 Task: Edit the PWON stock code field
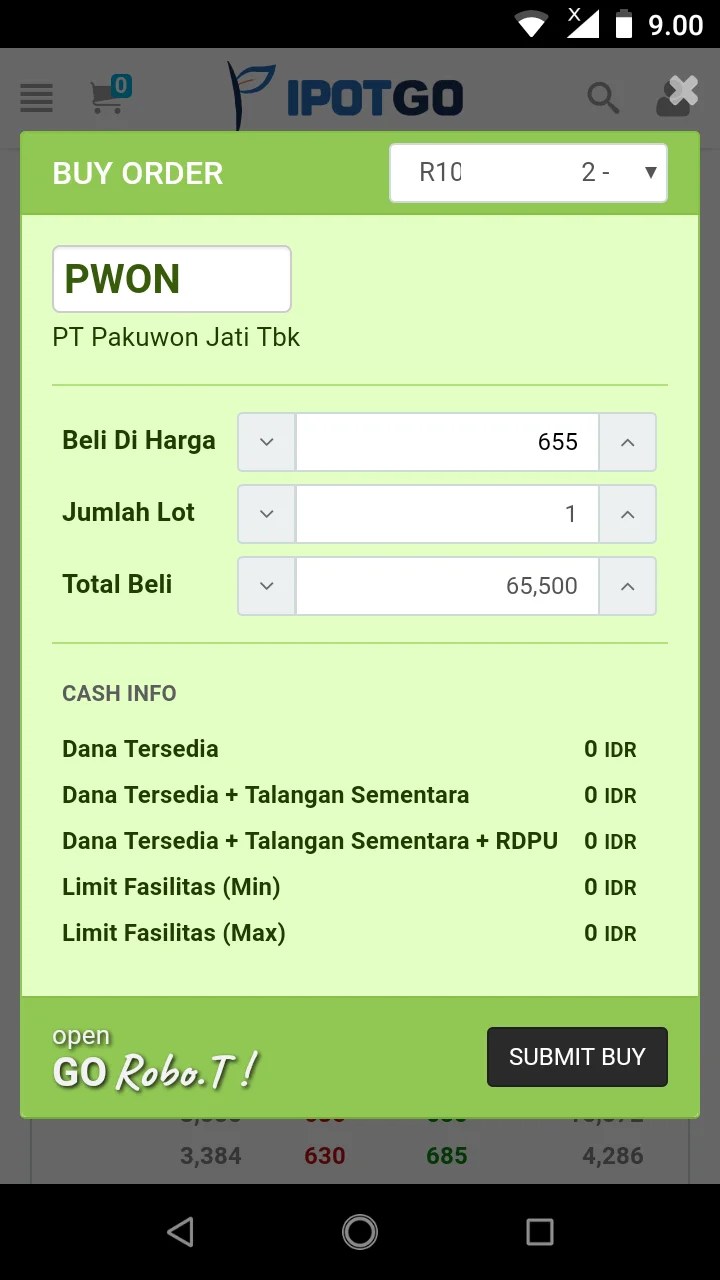pos(172,279)
